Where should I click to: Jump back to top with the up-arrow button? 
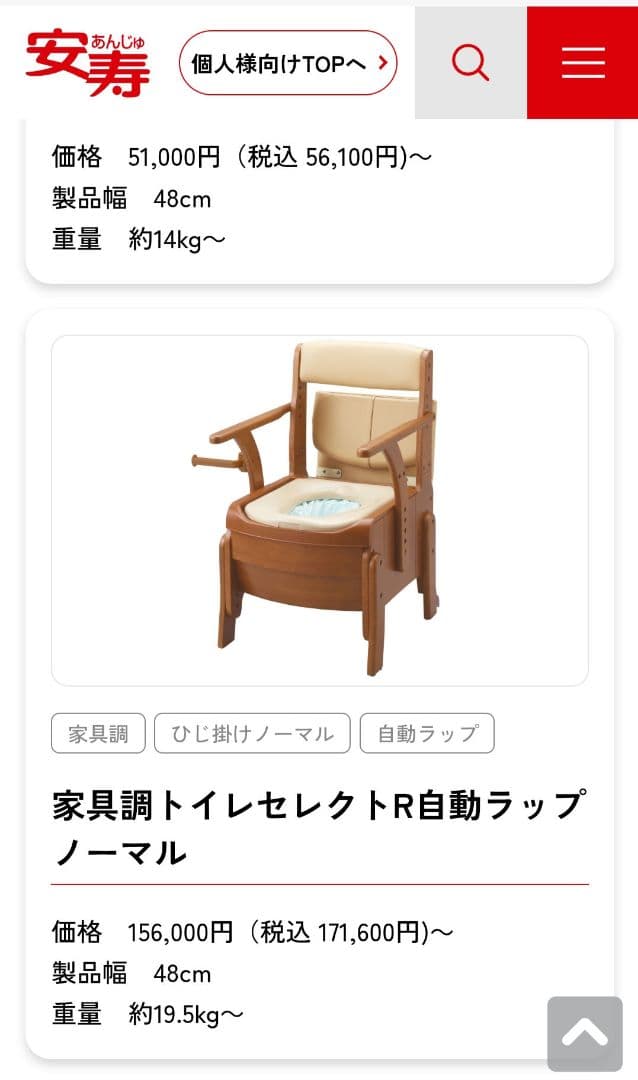pos(585,1033)
